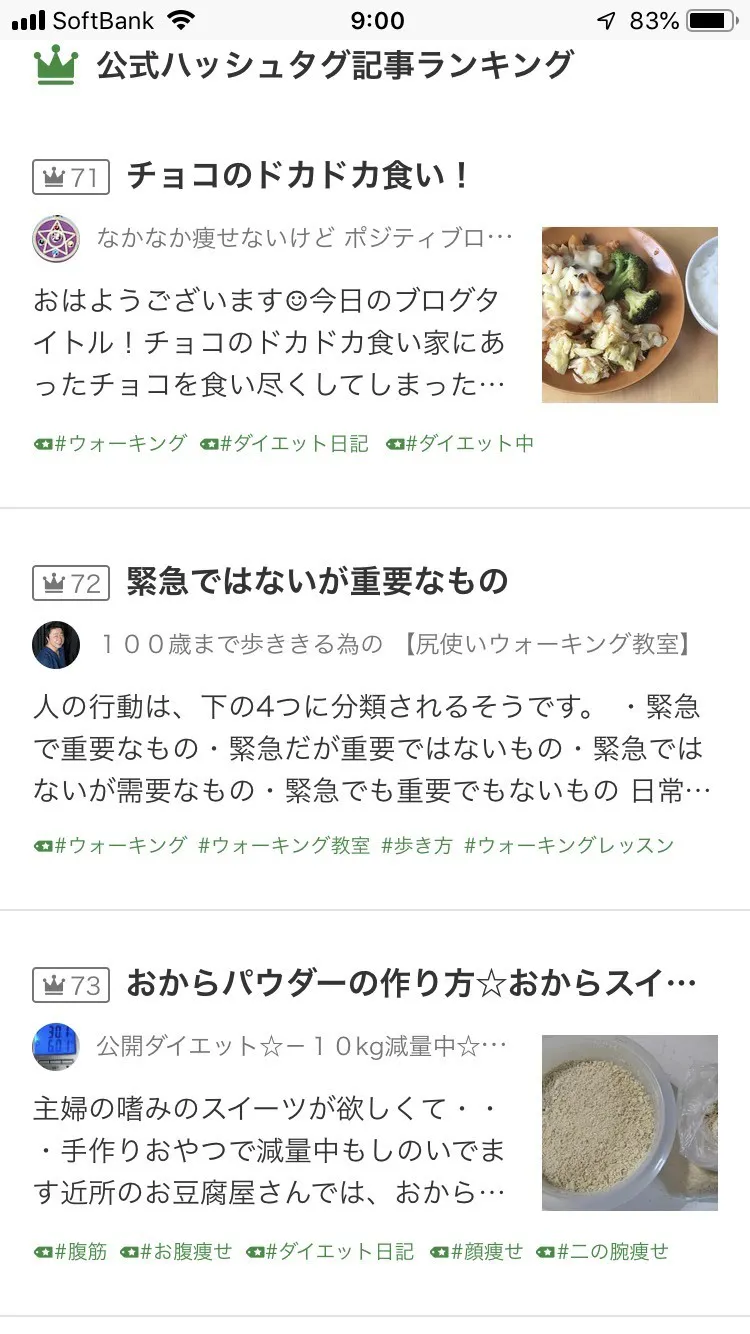750x1334 pixels.
Task: Tap the #ウォーキング教室 hashtag
Action: (x=284, y=846)
